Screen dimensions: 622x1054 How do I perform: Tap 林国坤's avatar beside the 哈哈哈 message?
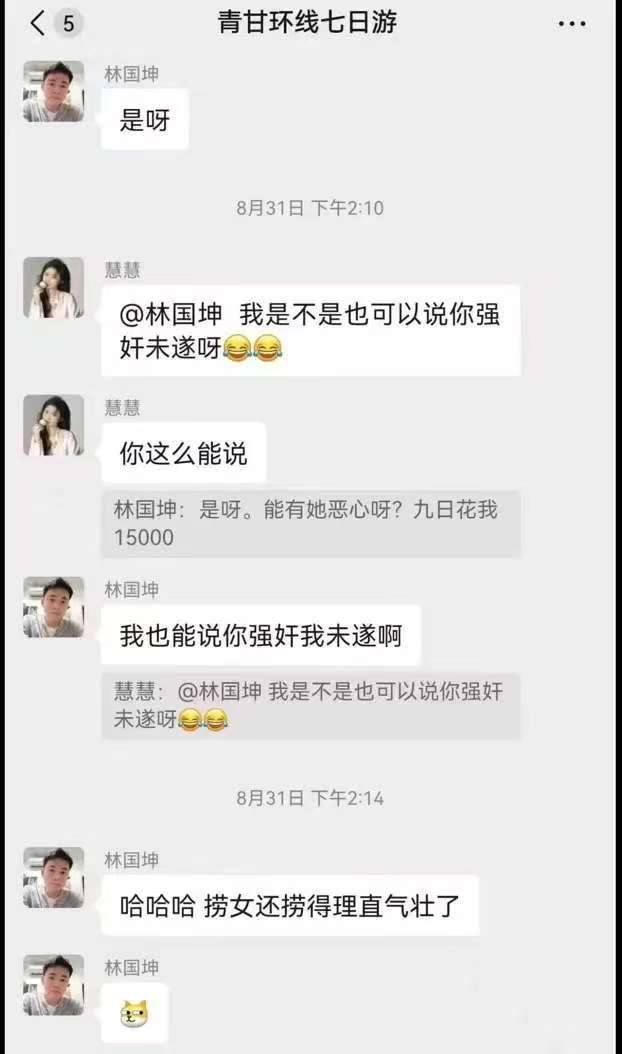[x=53, y=877]
